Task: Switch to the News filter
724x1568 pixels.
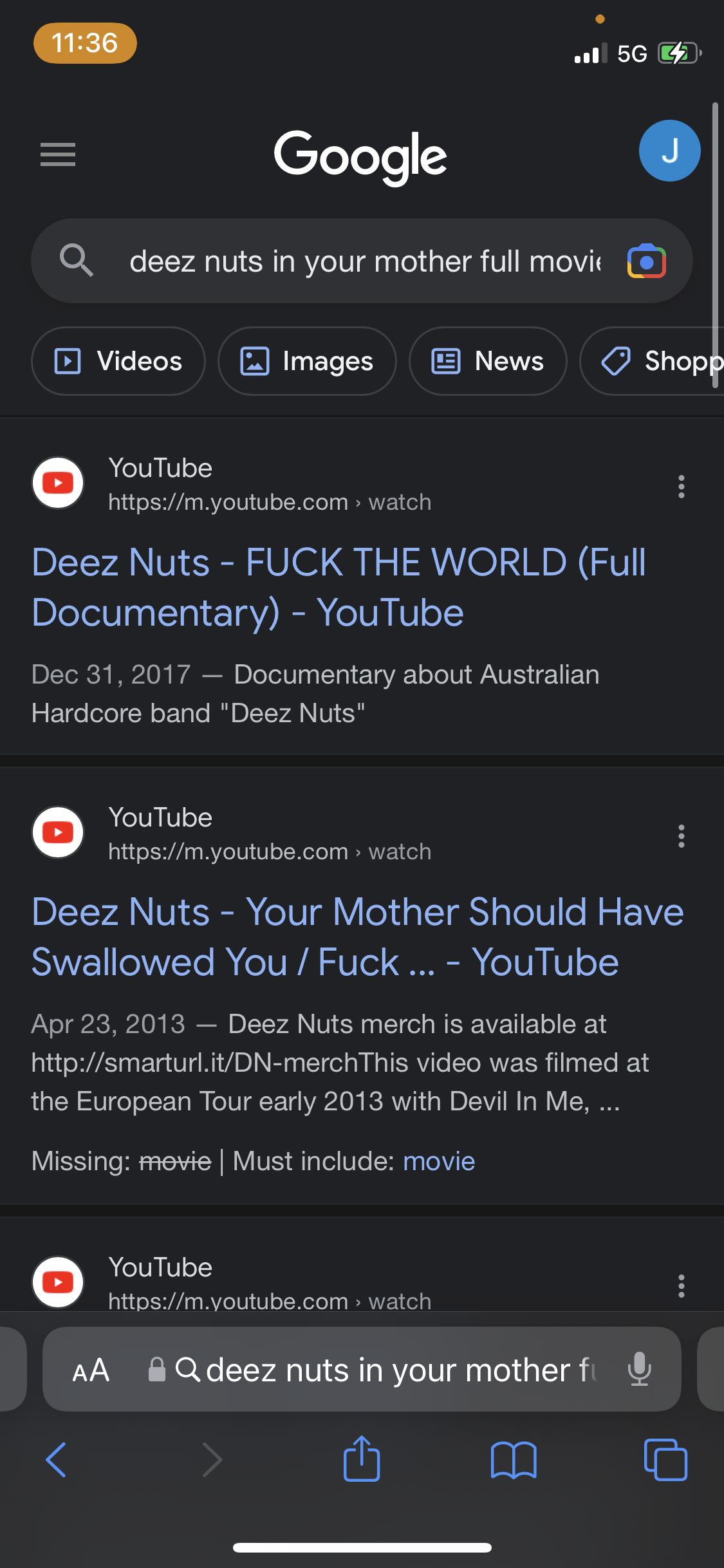Action: coord(488,361)
